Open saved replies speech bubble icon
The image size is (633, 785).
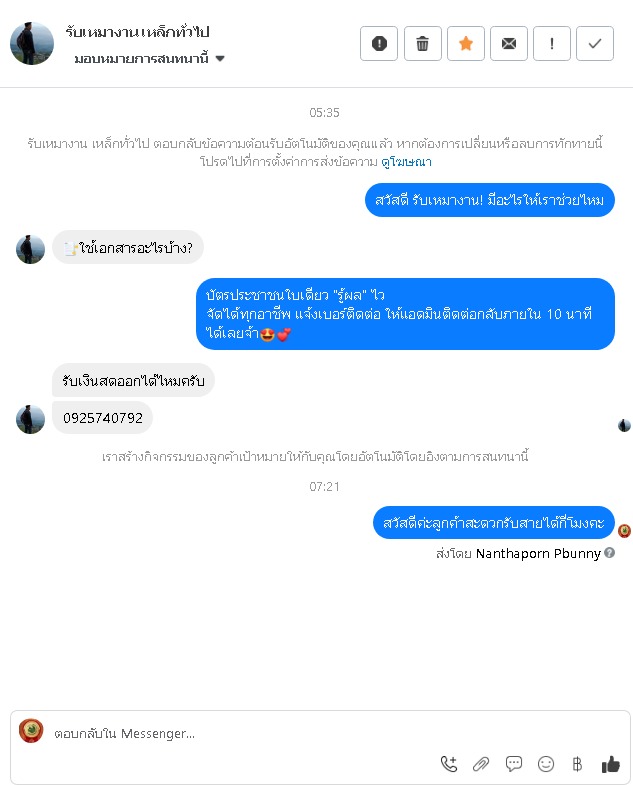pyautogui.click(x=514, y=764)
